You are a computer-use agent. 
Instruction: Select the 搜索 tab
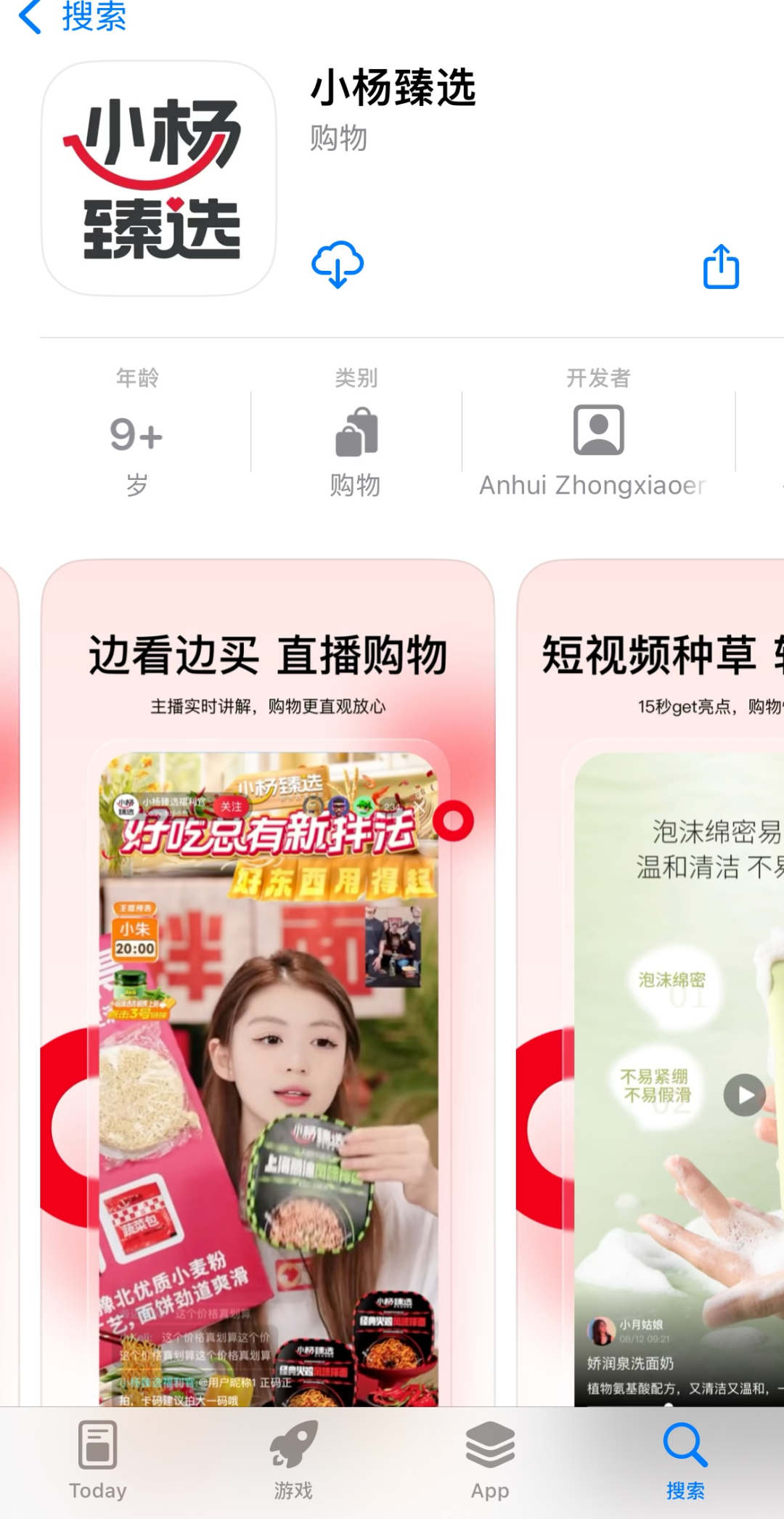(x=685, y=1461)
